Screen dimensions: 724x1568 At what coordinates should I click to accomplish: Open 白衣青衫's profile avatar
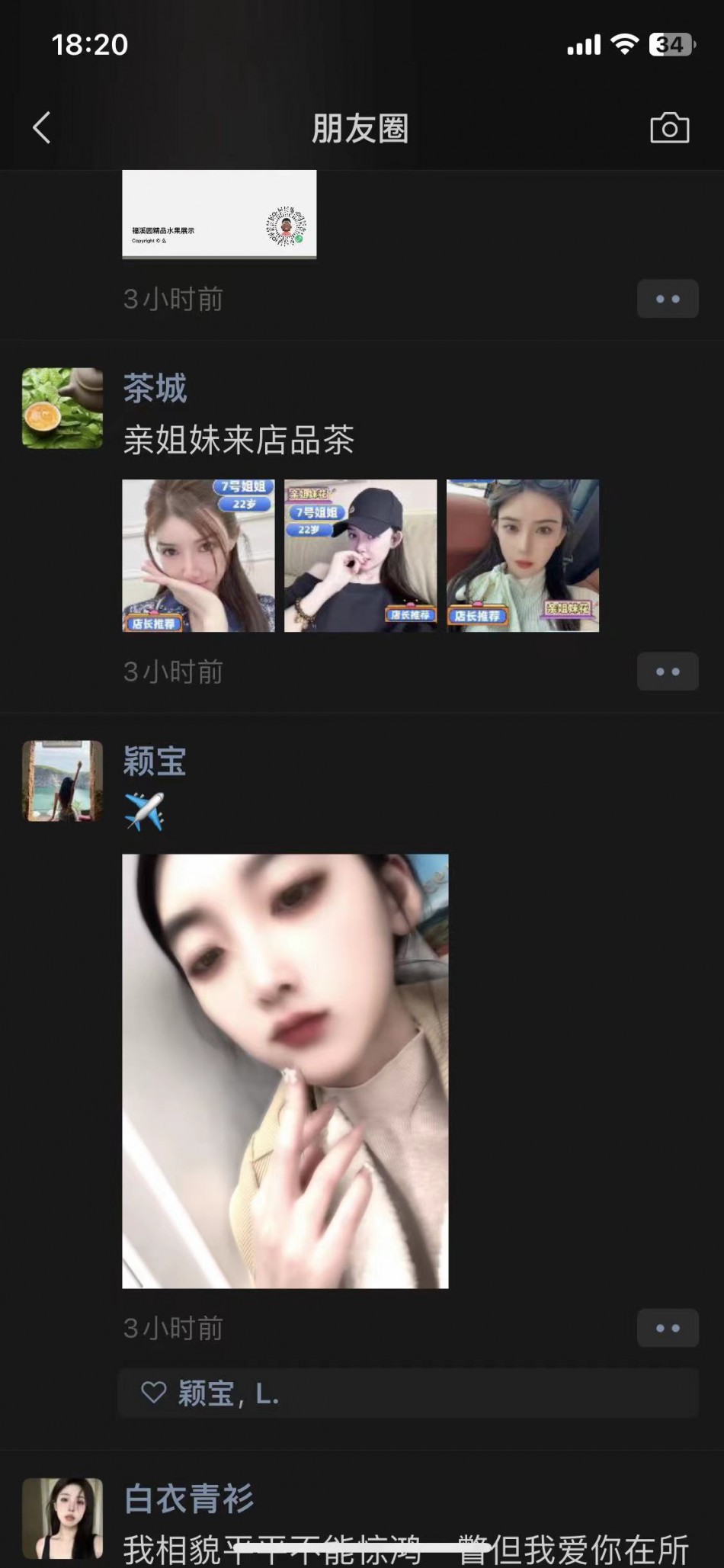(x=62, y=1518)
